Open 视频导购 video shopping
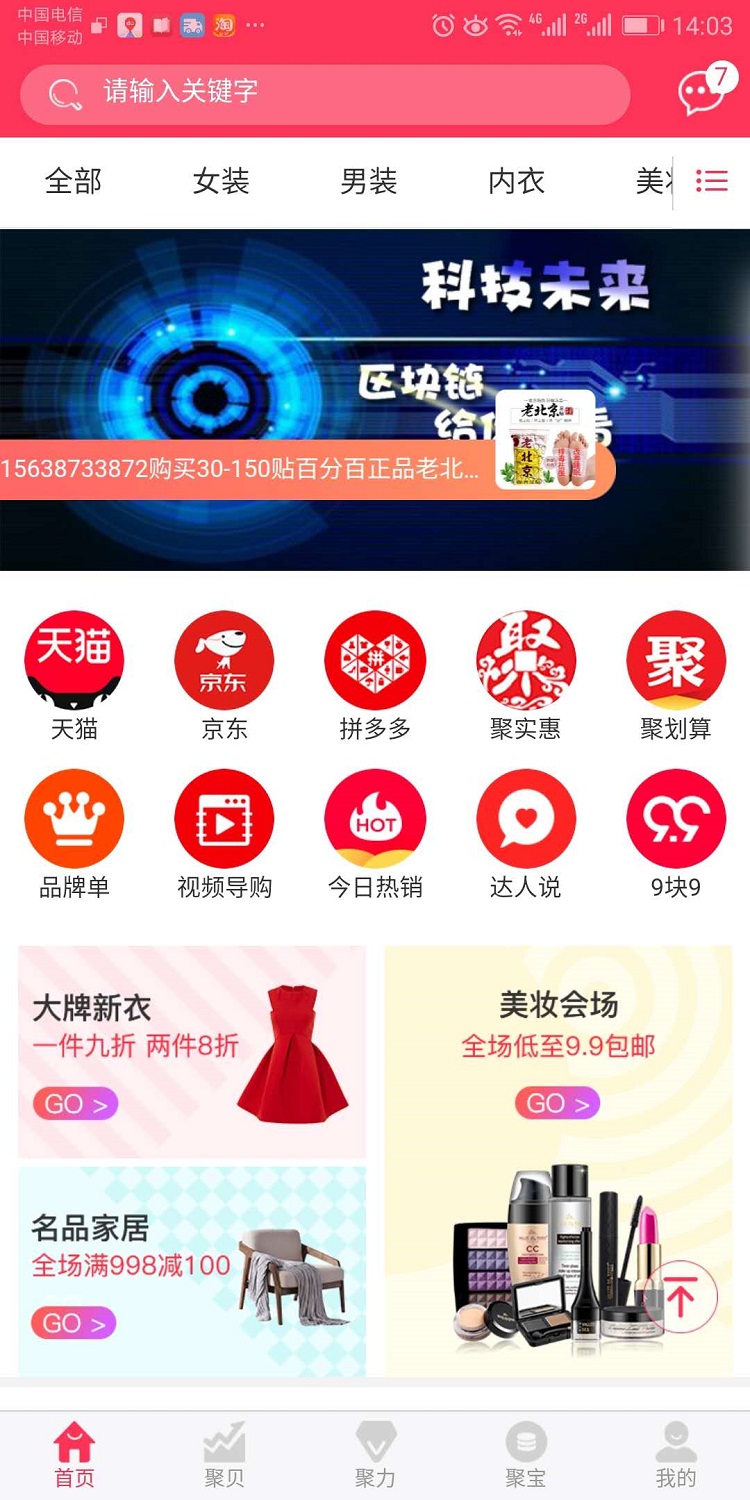 224,832
